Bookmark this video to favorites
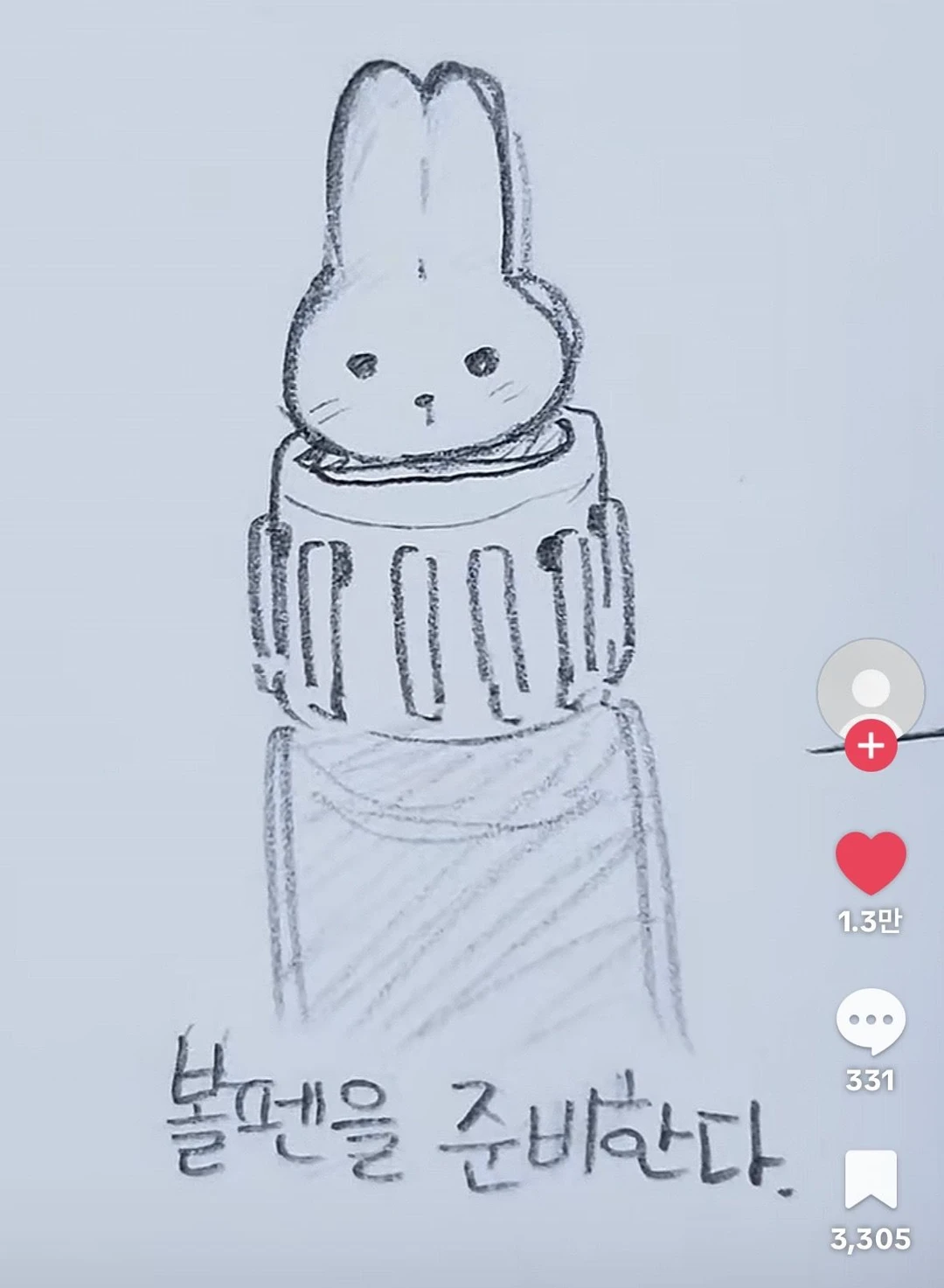944x1288 pixels. tap(871, 1179)
